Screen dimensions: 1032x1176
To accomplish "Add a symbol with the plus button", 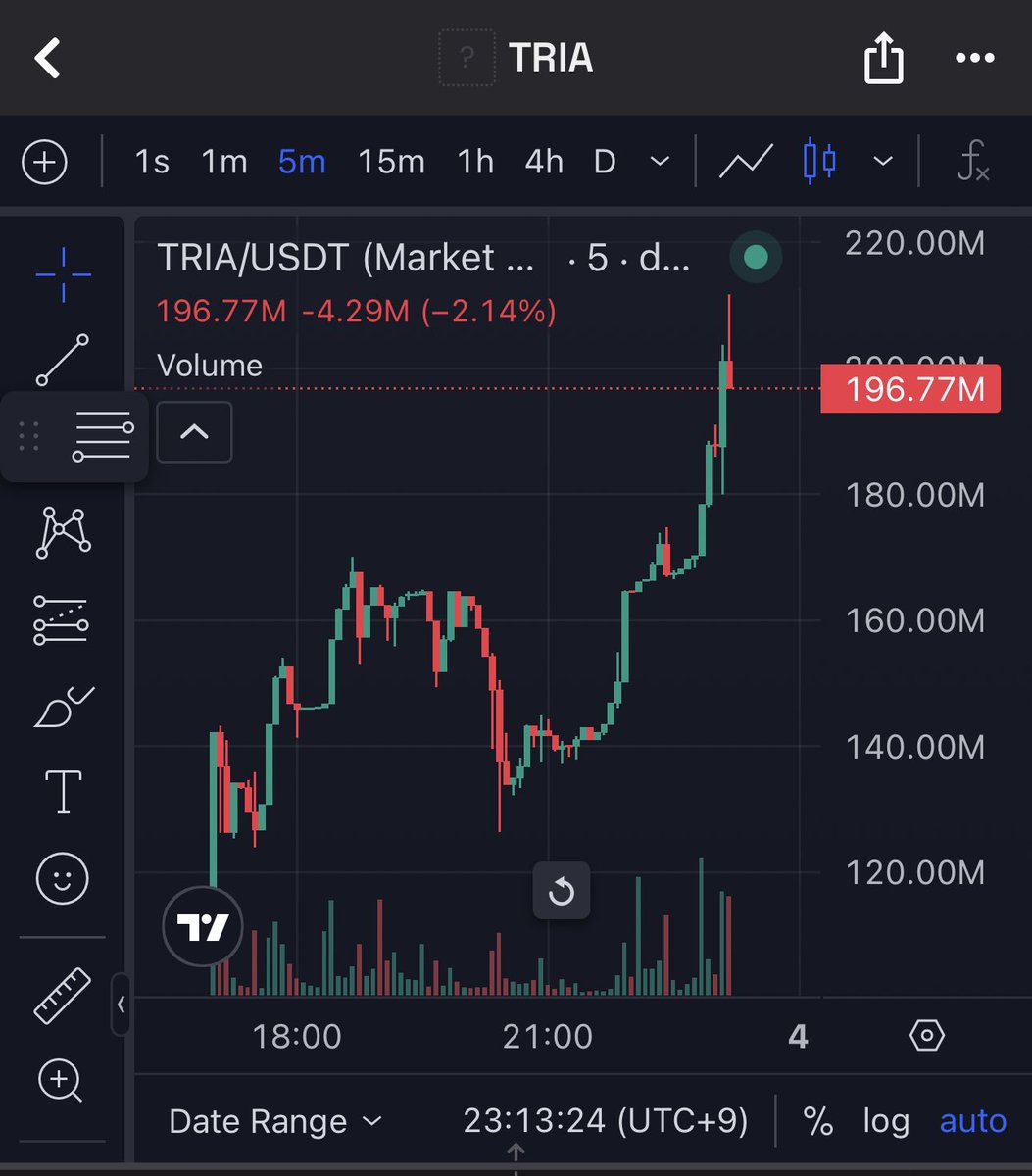I will (x=44, y=162).
